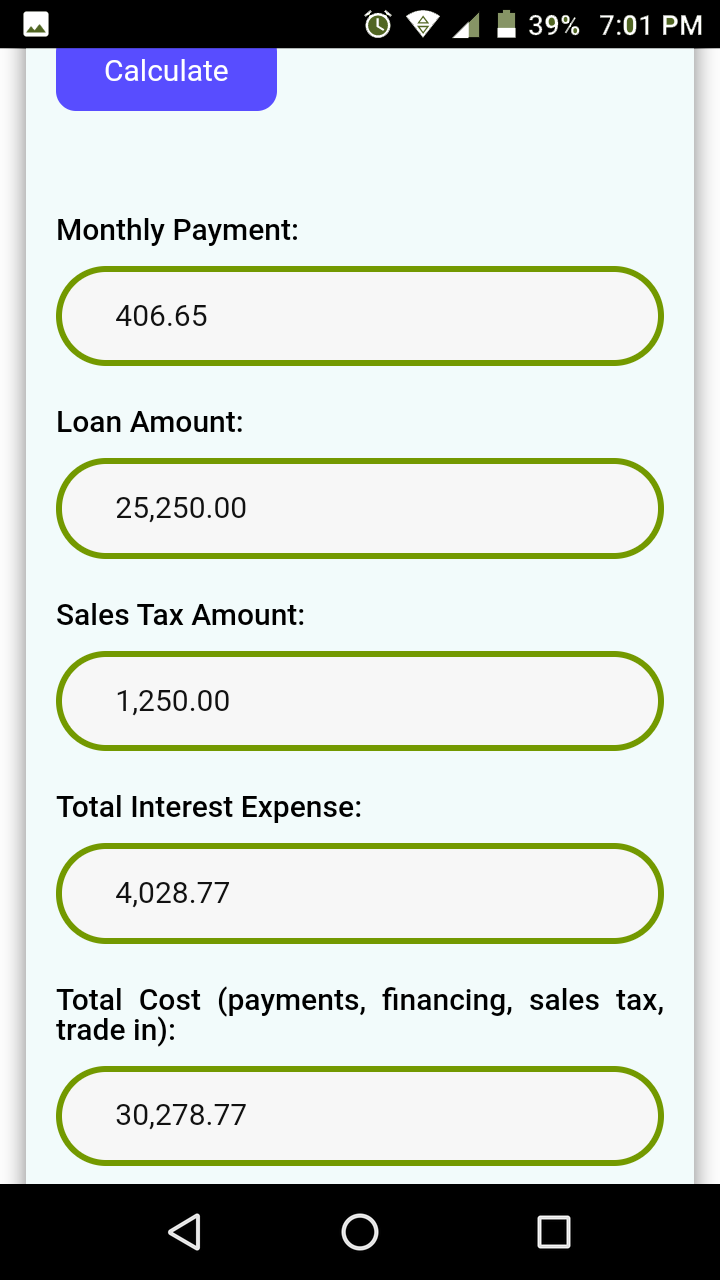Viewport: 720px width, 1280px height.
Task: Tap the 7:01 PM clock in status bar
Action: (650, 24)
